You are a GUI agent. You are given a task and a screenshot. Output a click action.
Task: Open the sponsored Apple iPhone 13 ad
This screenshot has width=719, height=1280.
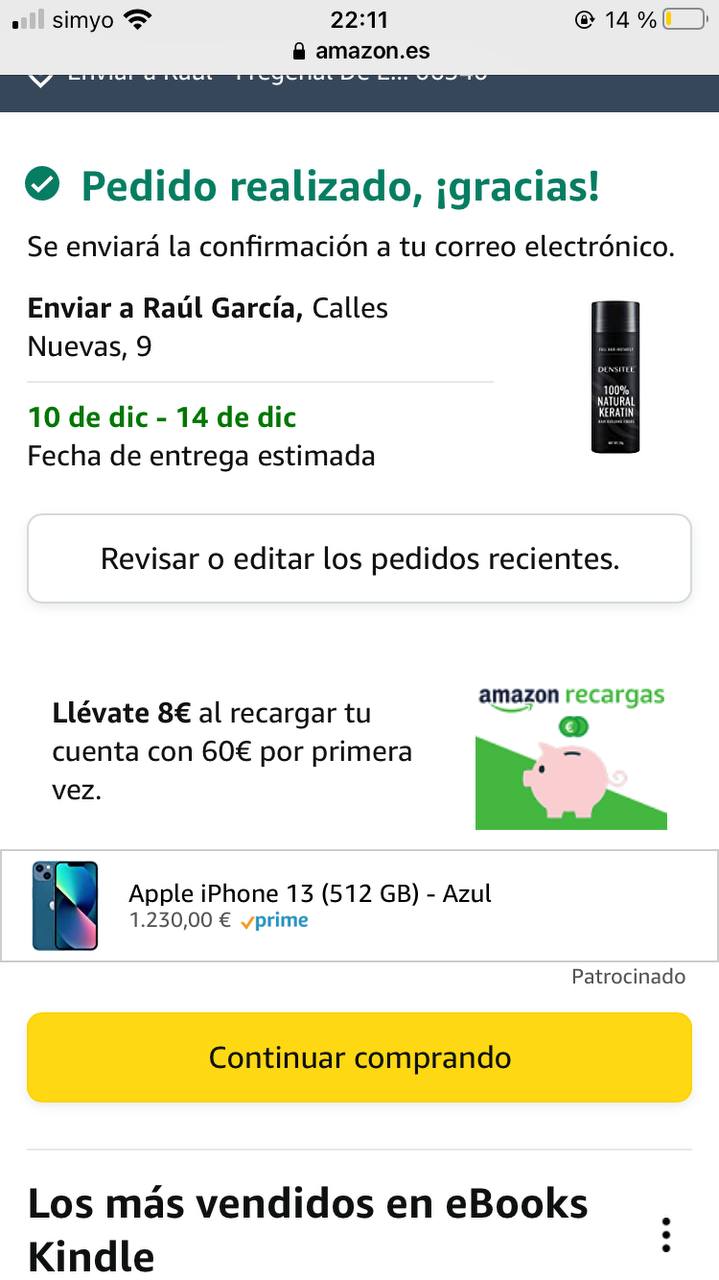tap(310, 905)
